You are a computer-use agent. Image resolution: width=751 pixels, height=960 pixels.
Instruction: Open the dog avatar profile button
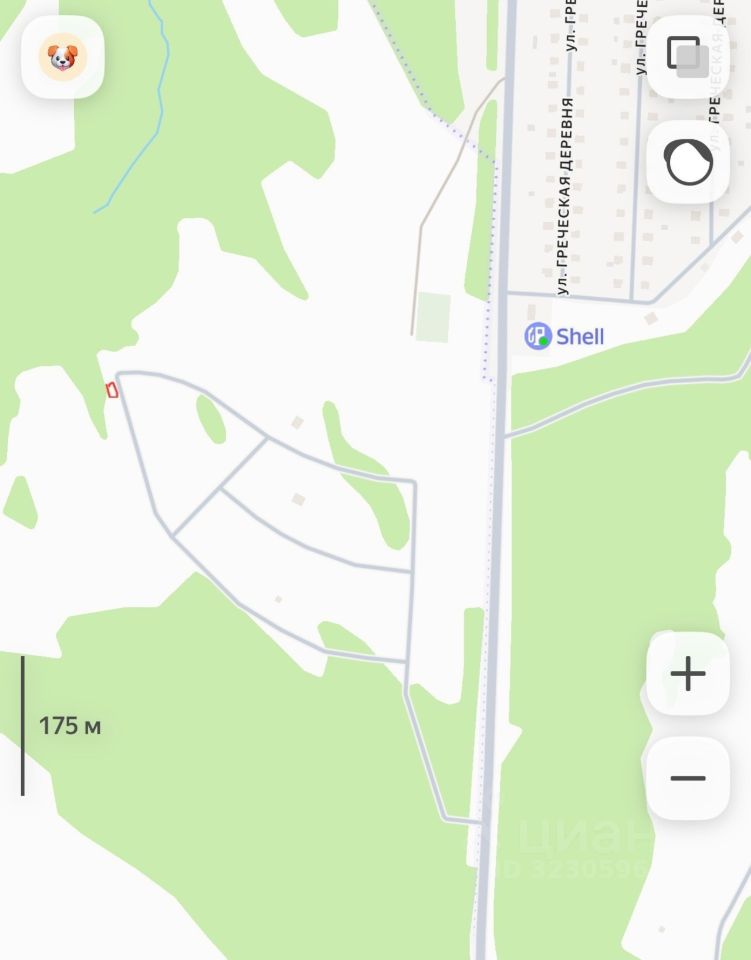pyautogui.click(x=63, y=57)
